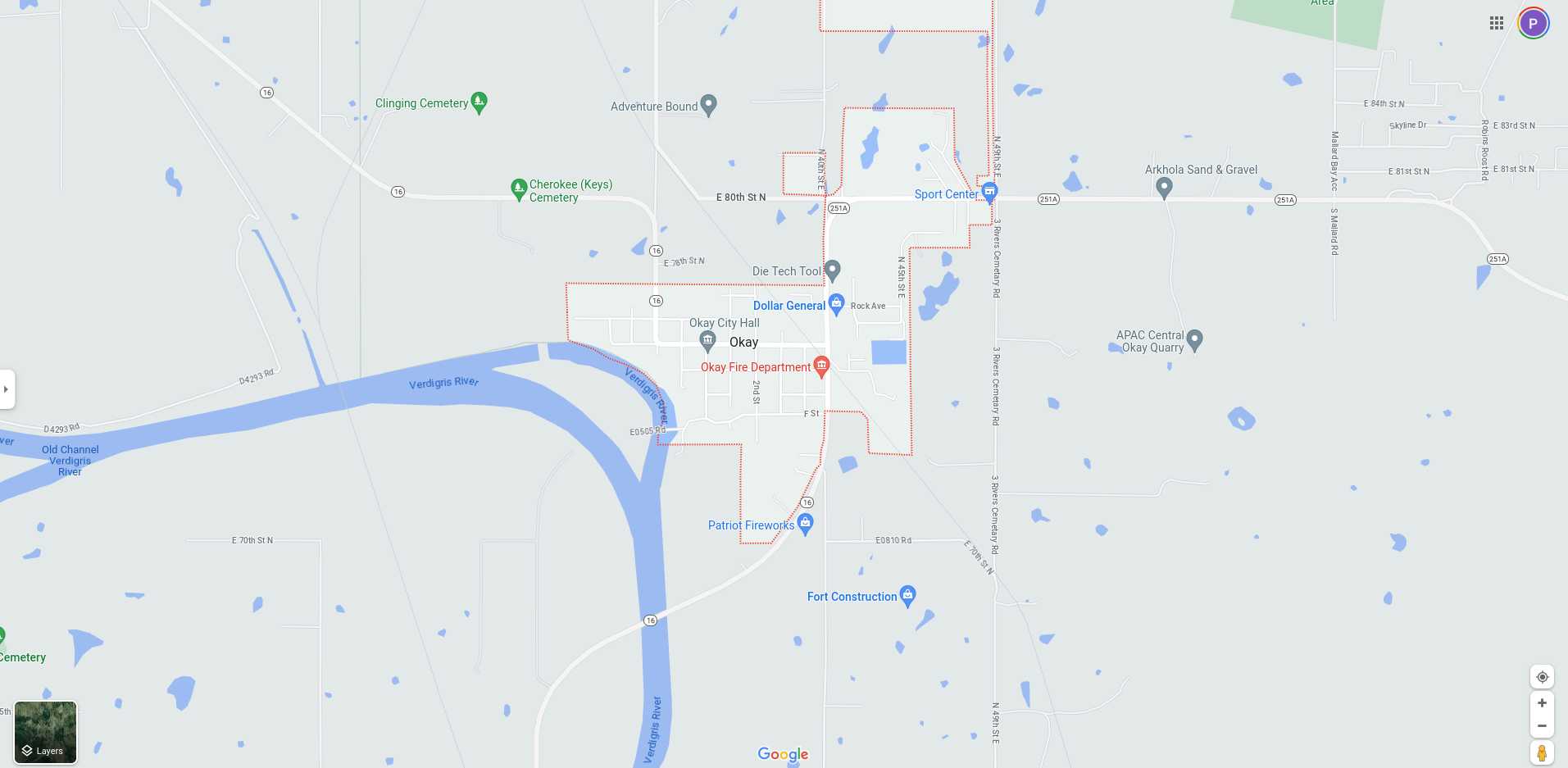
Task: Open the profile account avatar
Action: [1533, 23]
